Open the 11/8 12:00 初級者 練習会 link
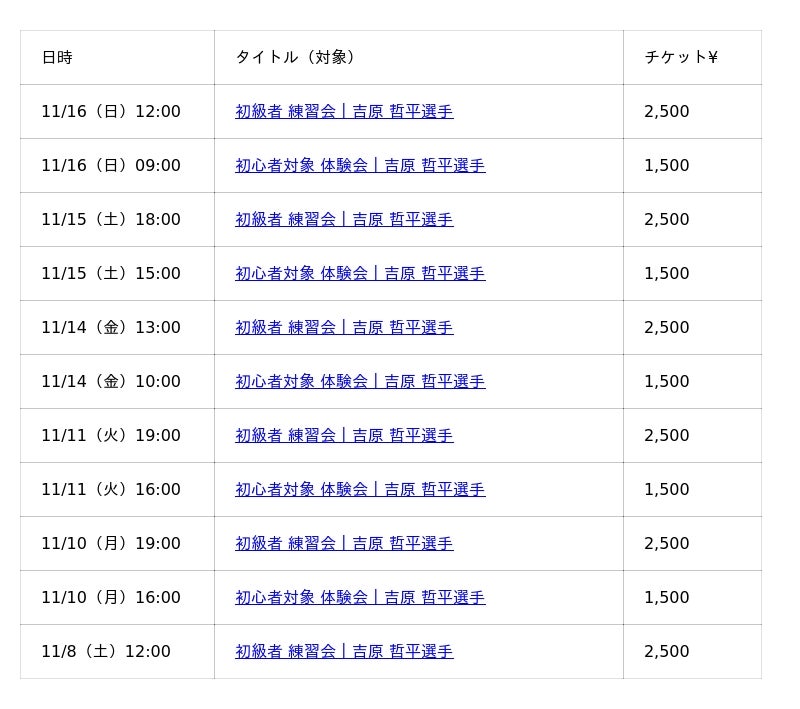This screenshot has width=800, height=709. (344, 652)
